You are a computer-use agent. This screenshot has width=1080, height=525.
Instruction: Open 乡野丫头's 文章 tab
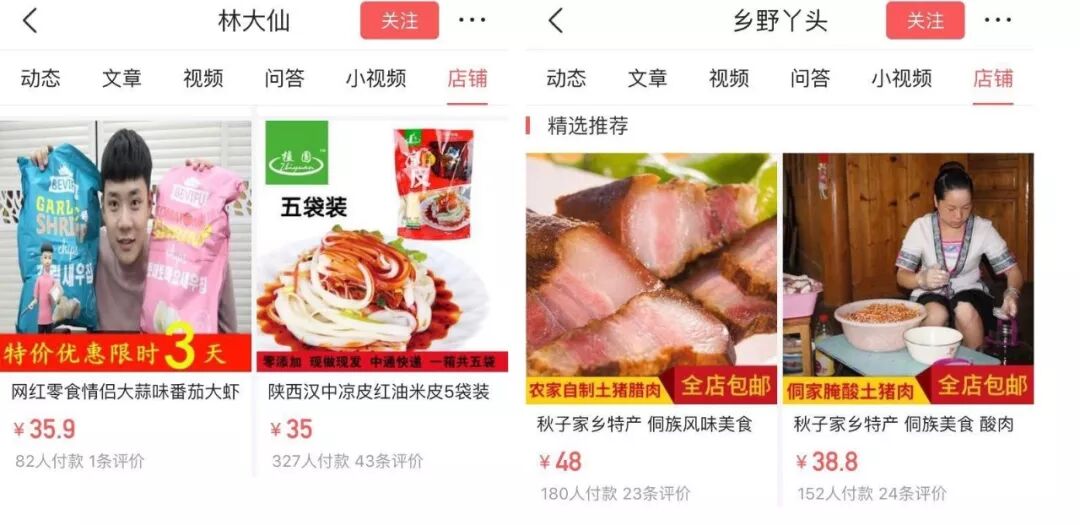[648, 78]
